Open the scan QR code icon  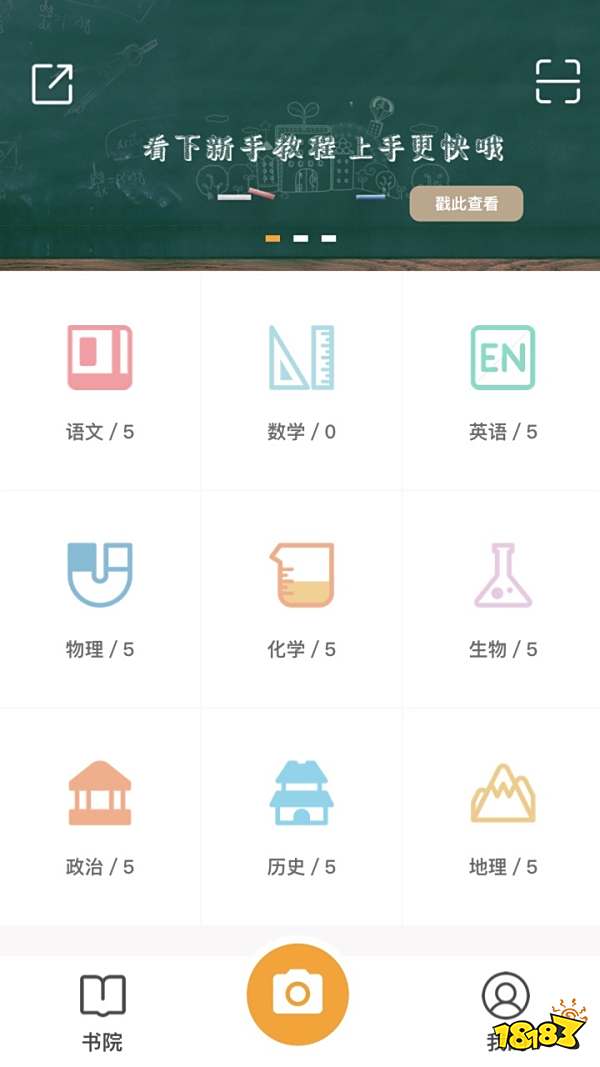pos(557,81)
